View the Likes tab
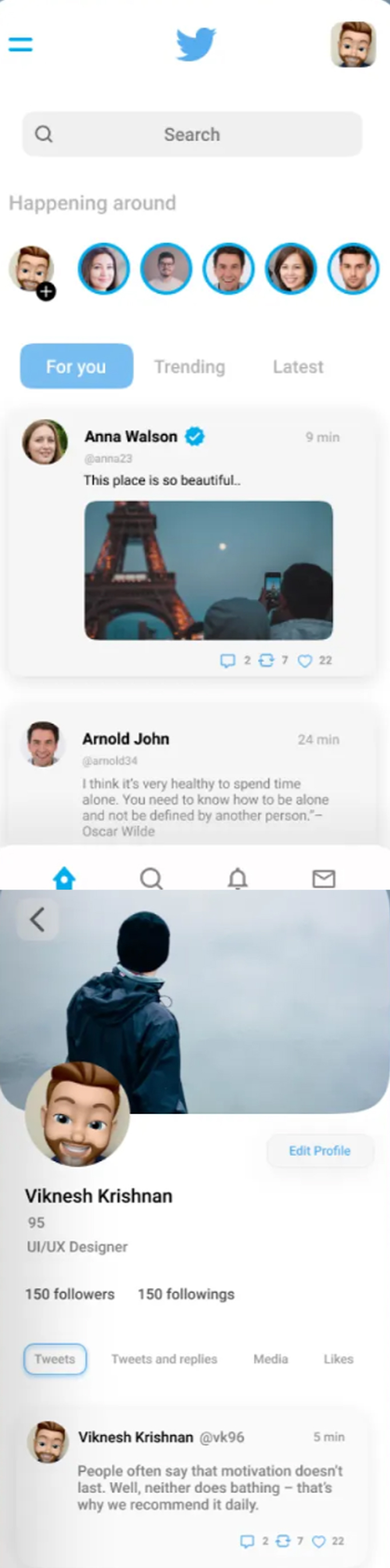 [338, 1359]
